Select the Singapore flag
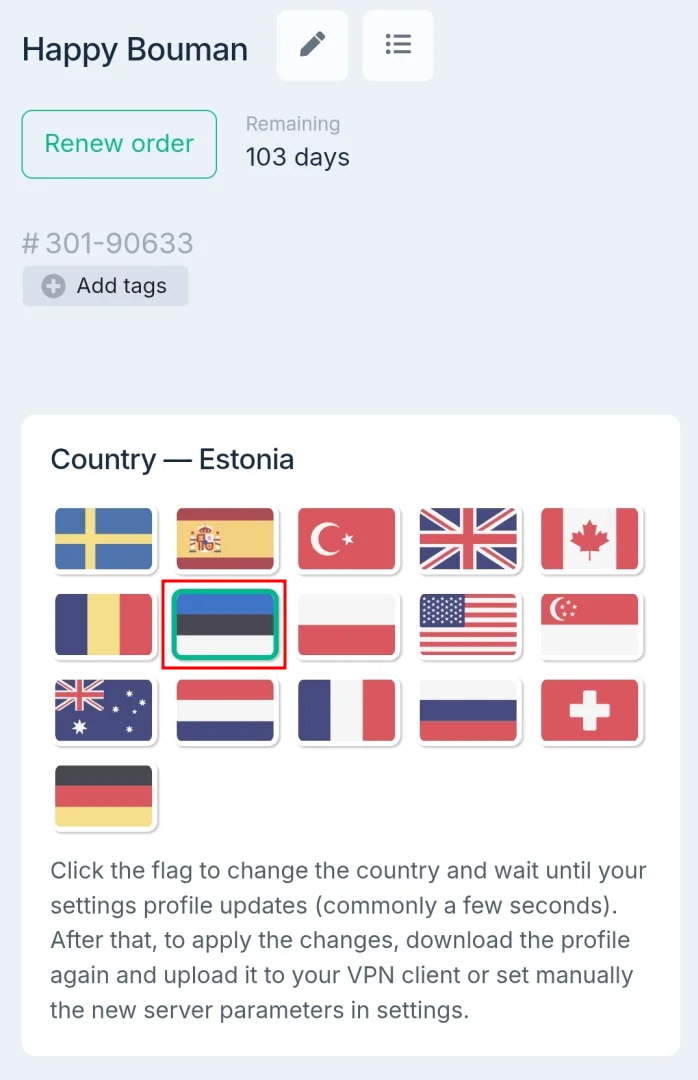Screen dimensions: 698x1080 click(590, 625)
